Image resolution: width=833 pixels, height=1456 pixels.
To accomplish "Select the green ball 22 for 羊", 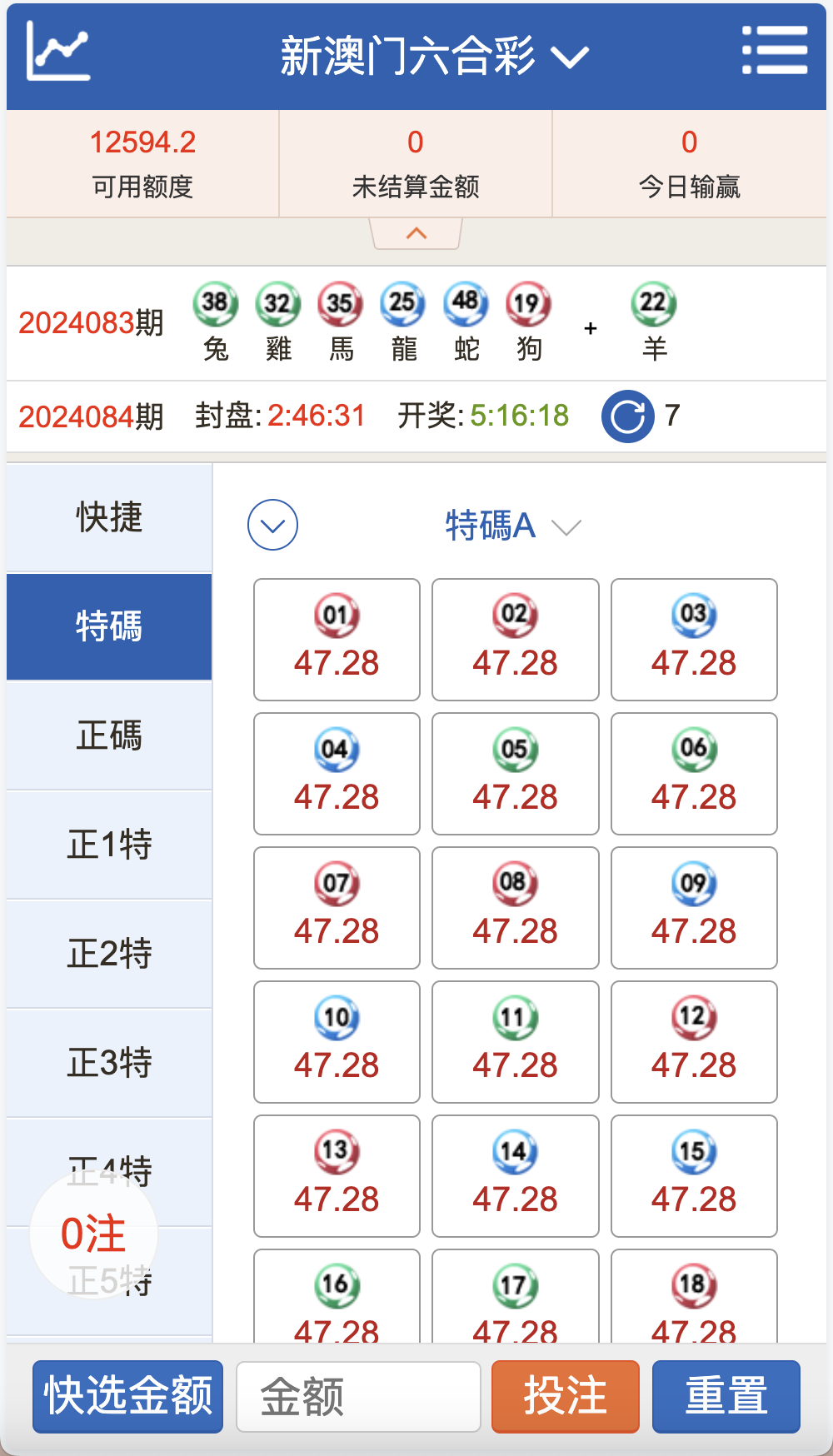I will tap(653, 305).
